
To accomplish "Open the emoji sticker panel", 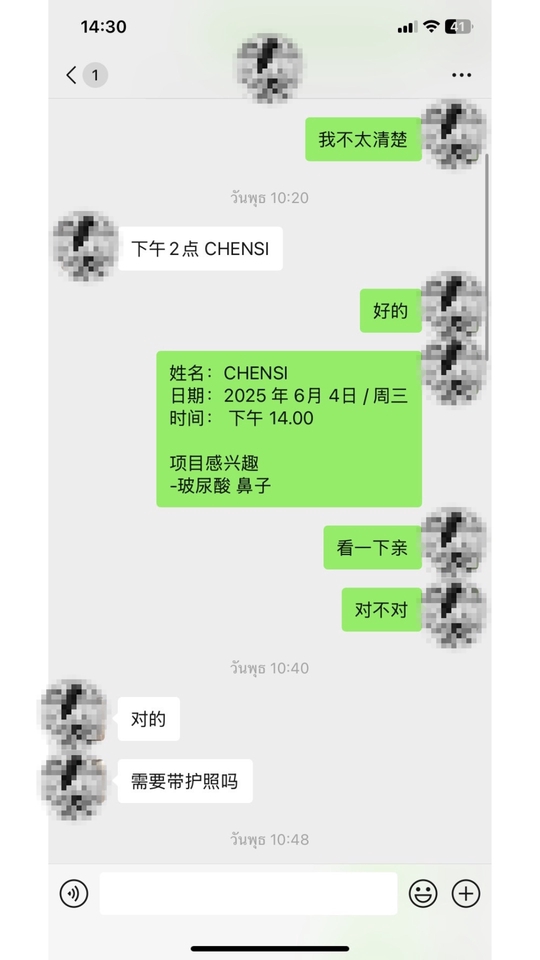I will click(423, 894).
